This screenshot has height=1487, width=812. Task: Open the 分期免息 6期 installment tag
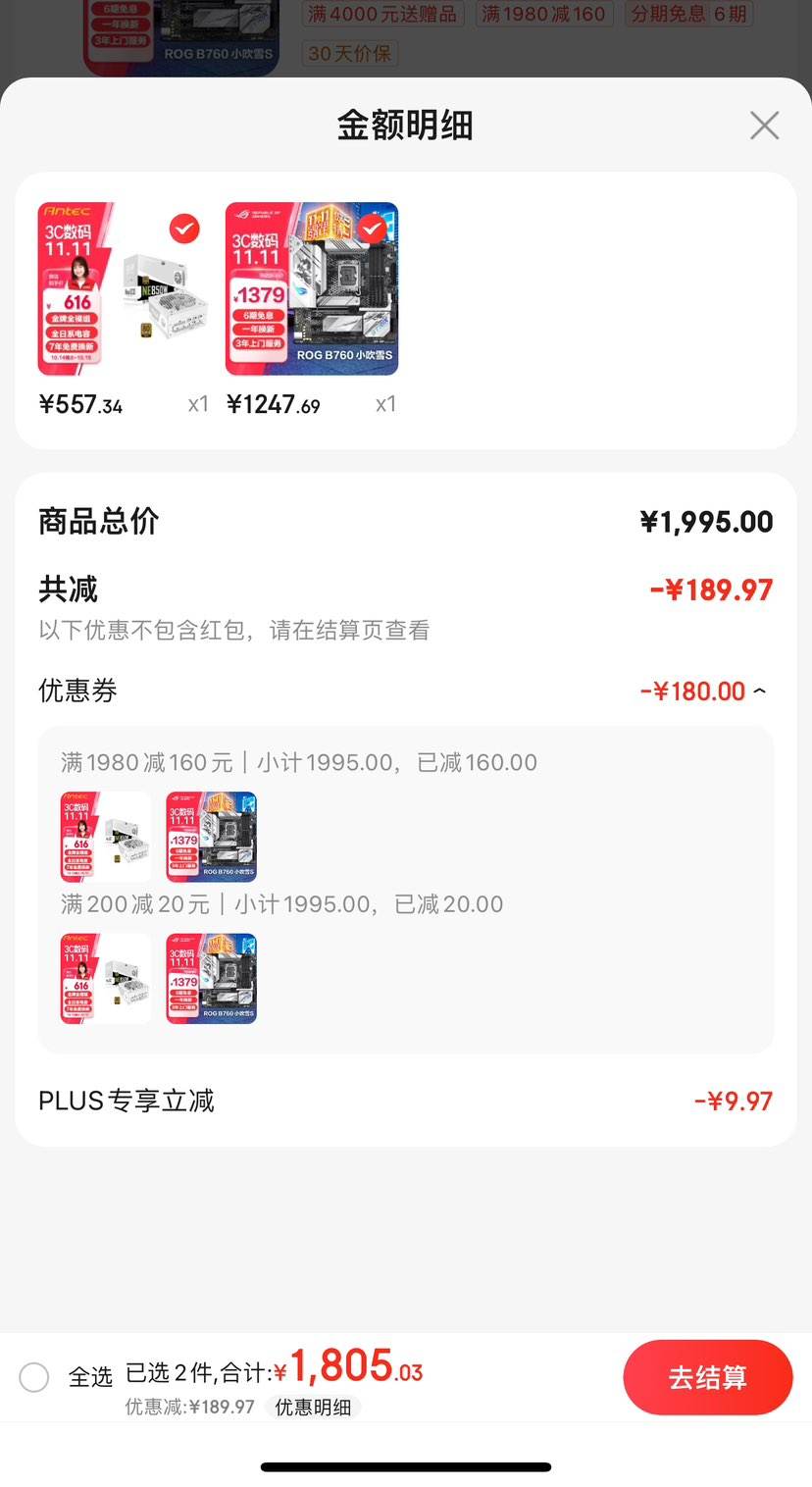(x=687, y=14)
